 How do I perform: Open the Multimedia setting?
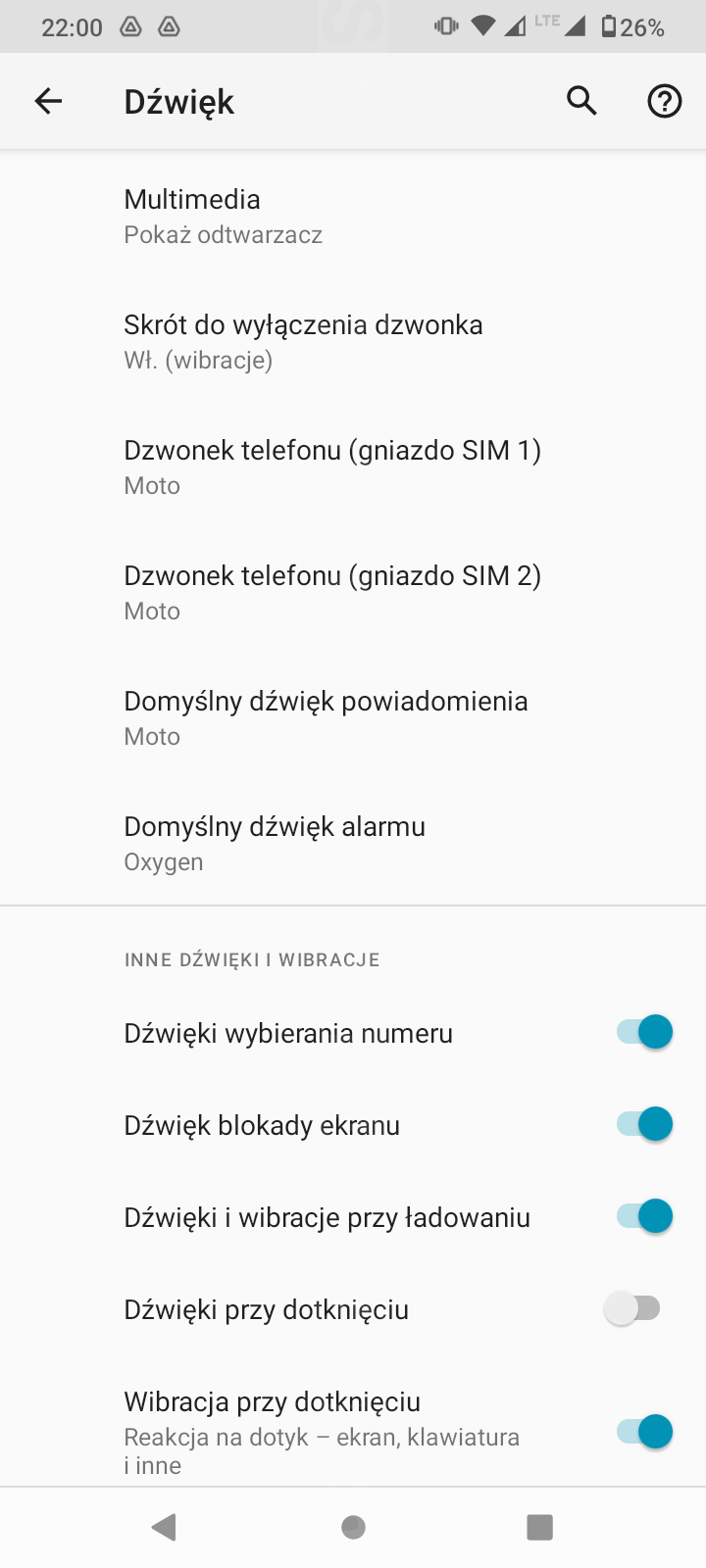(x=353, y=216)
